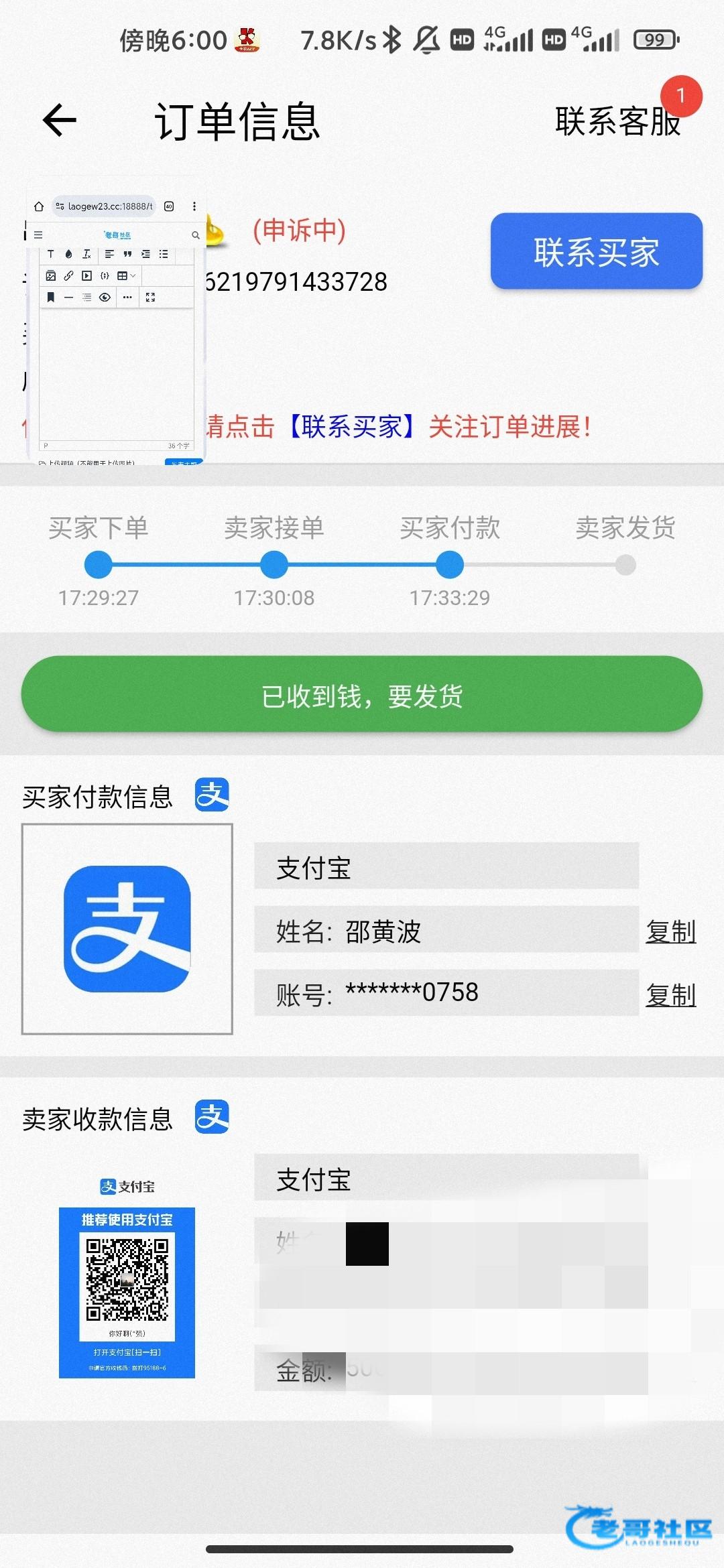The height and width of the screenshot is (1568, 724).
Task: Open 联系客服 customer service
Action: (x=617, y=121)
